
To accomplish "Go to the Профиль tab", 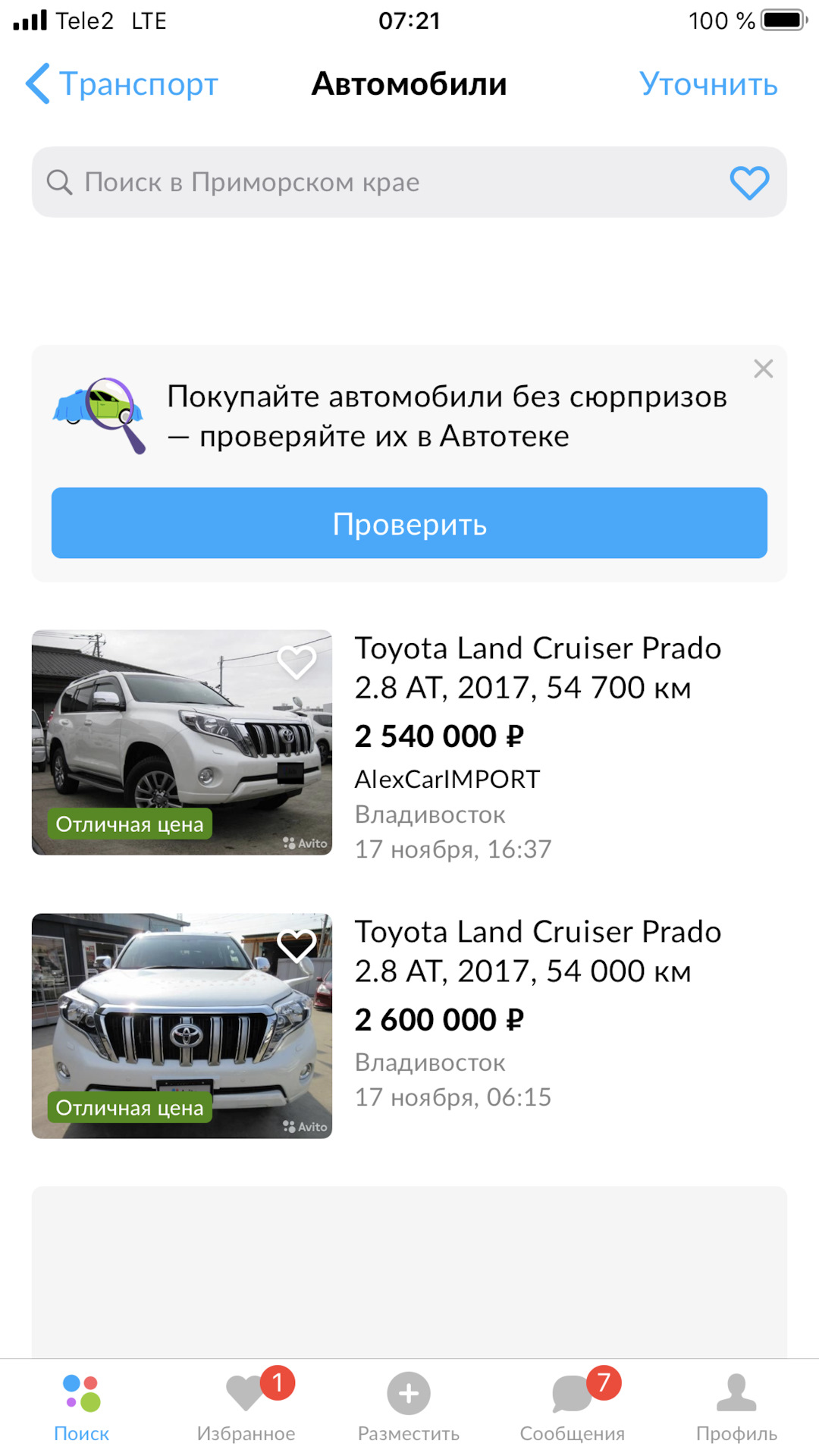I will 736,1407.
